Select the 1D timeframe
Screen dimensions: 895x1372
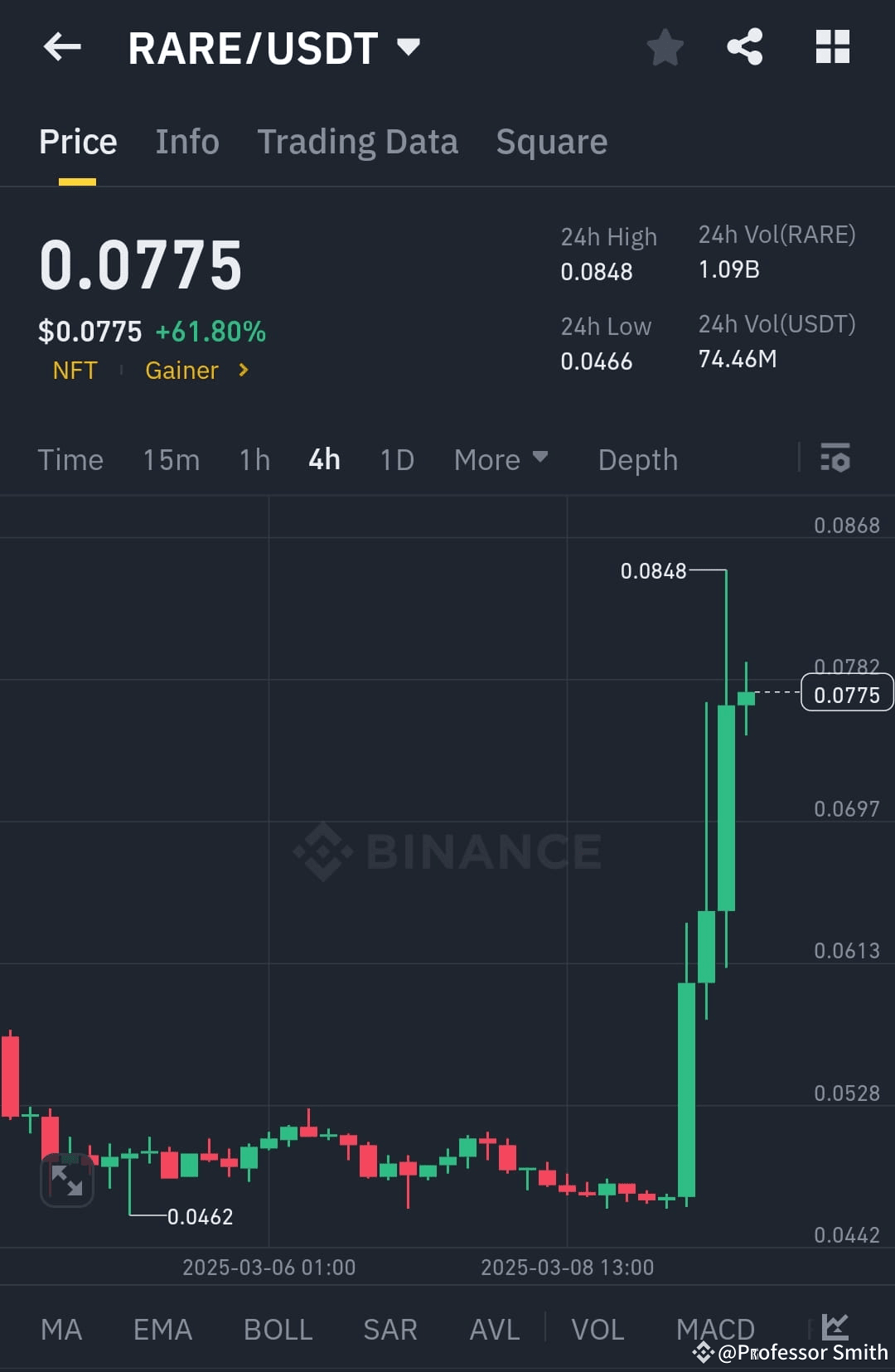[396, 459]
